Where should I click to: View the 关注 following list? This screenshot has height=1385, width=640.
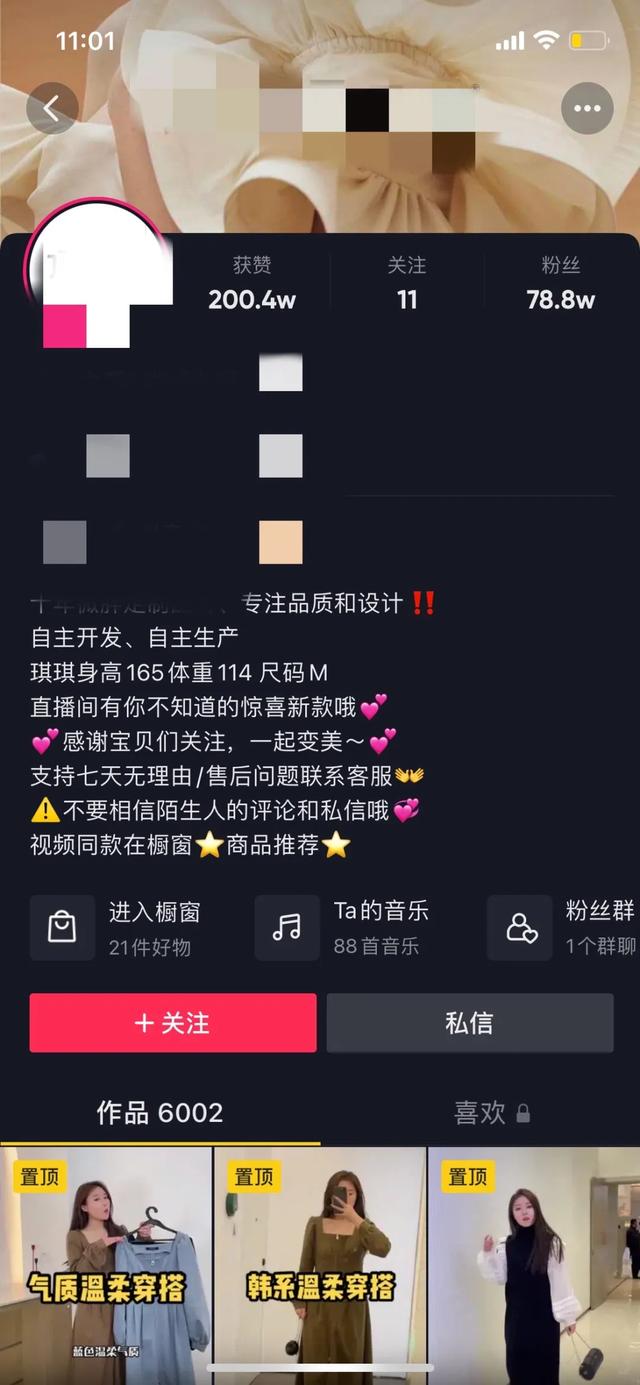click(407, 283)
